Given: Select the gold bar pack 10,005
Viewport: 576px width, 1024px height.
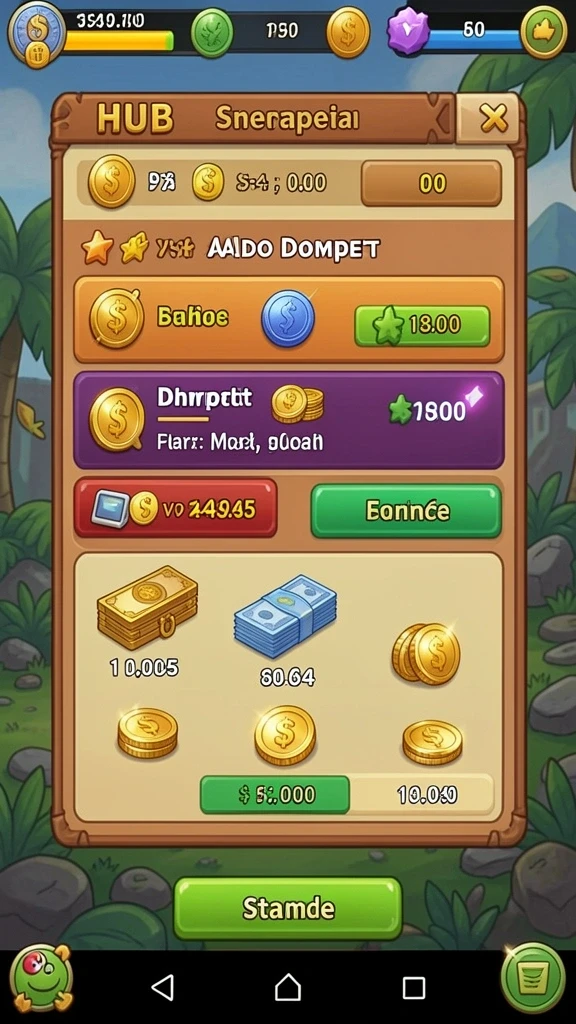Looking at the screenshot, I should [145, 622].
